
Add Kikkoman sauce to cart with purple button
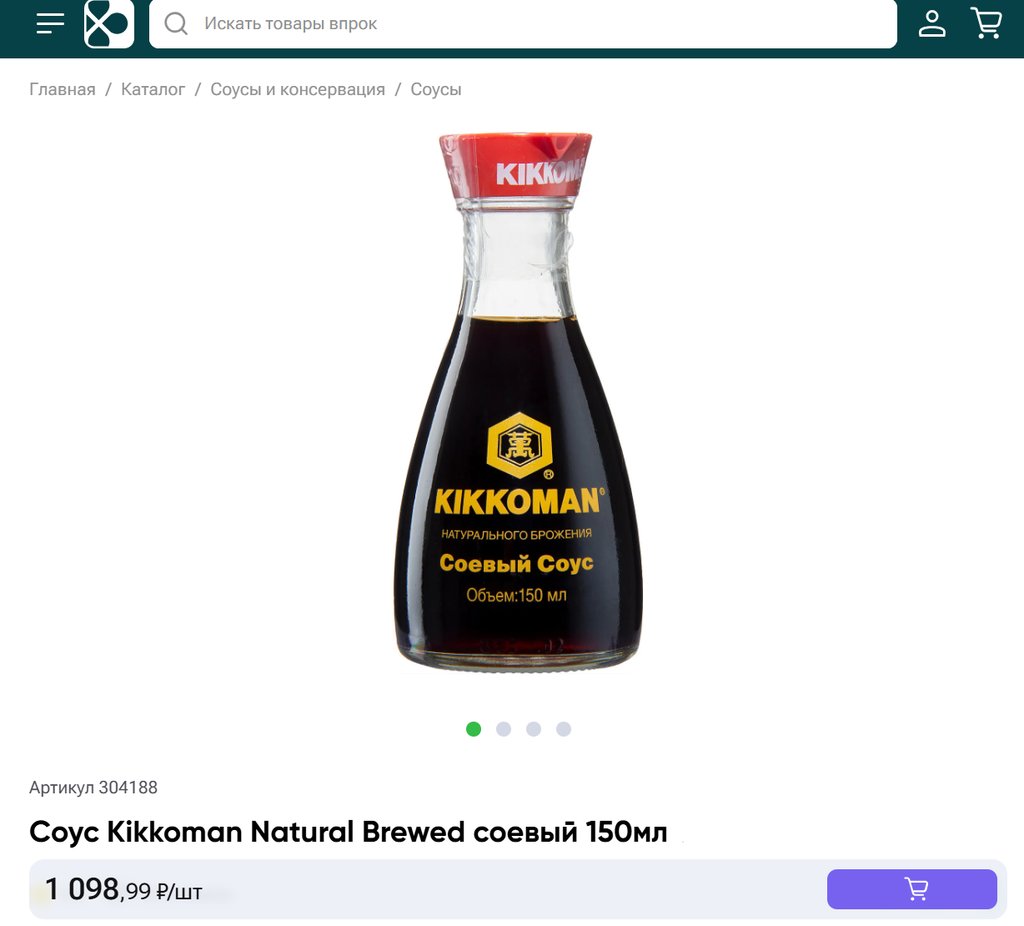point(912,889)
